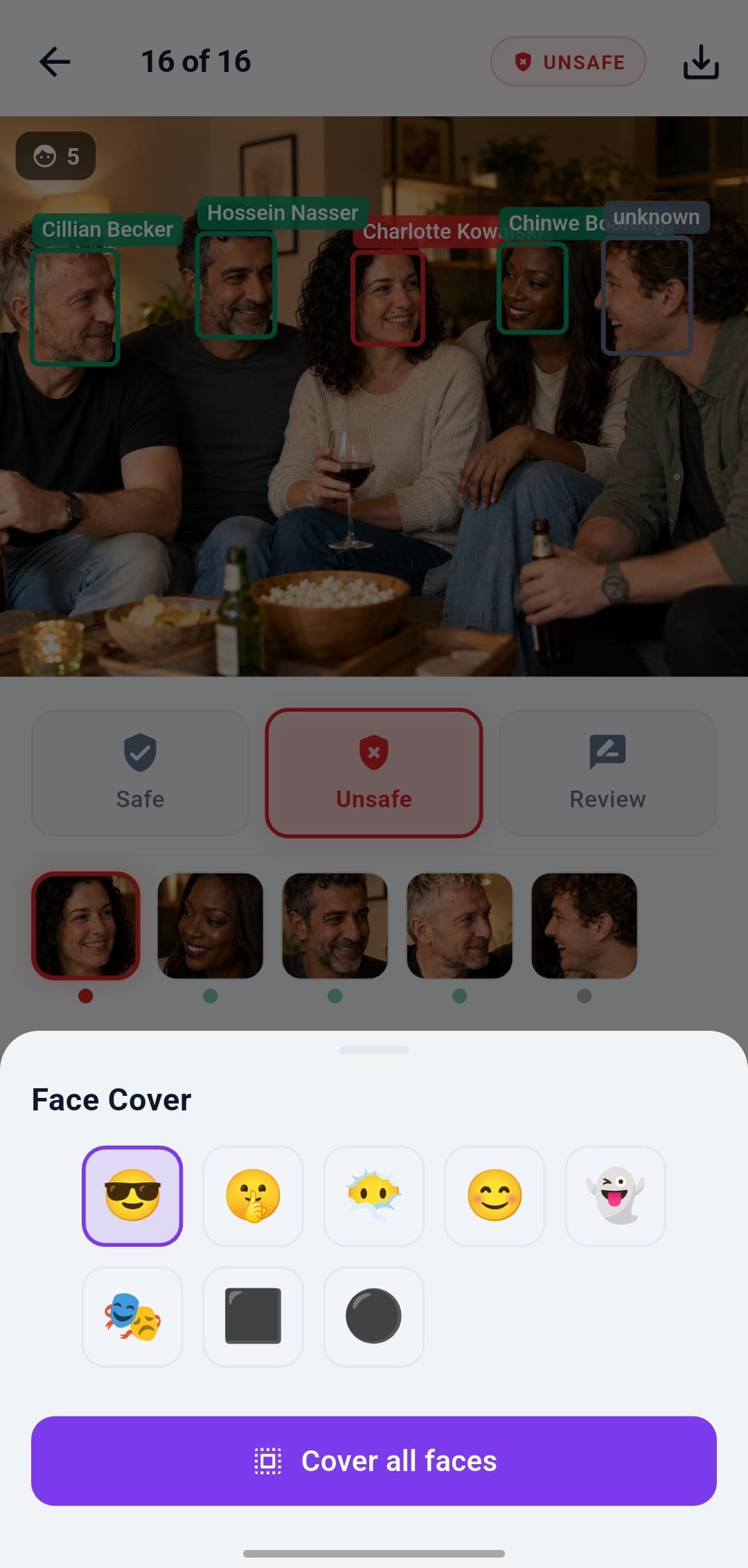Mark photo for Review

point(607,773)
